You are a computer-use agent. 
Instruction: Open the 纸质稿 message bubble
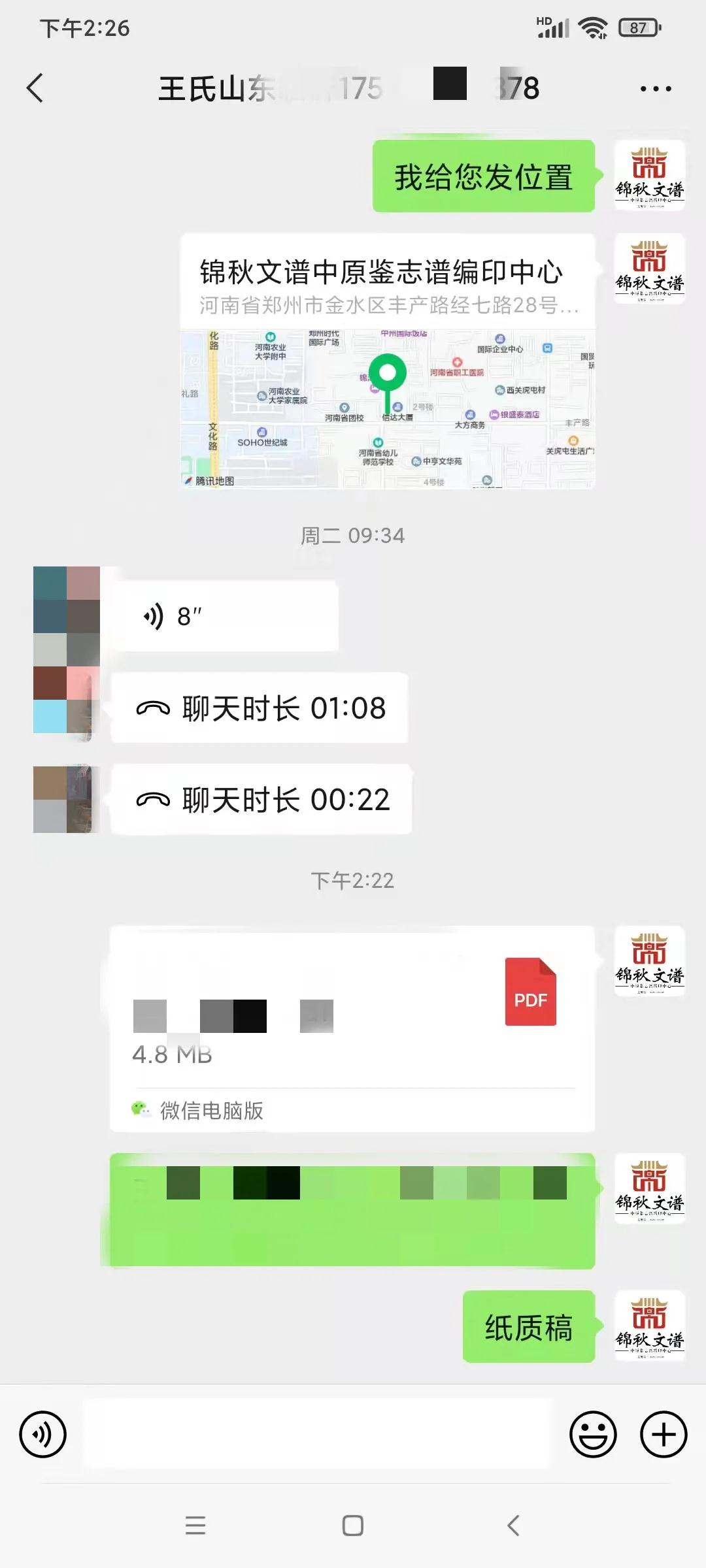(x=528, y=1327)
